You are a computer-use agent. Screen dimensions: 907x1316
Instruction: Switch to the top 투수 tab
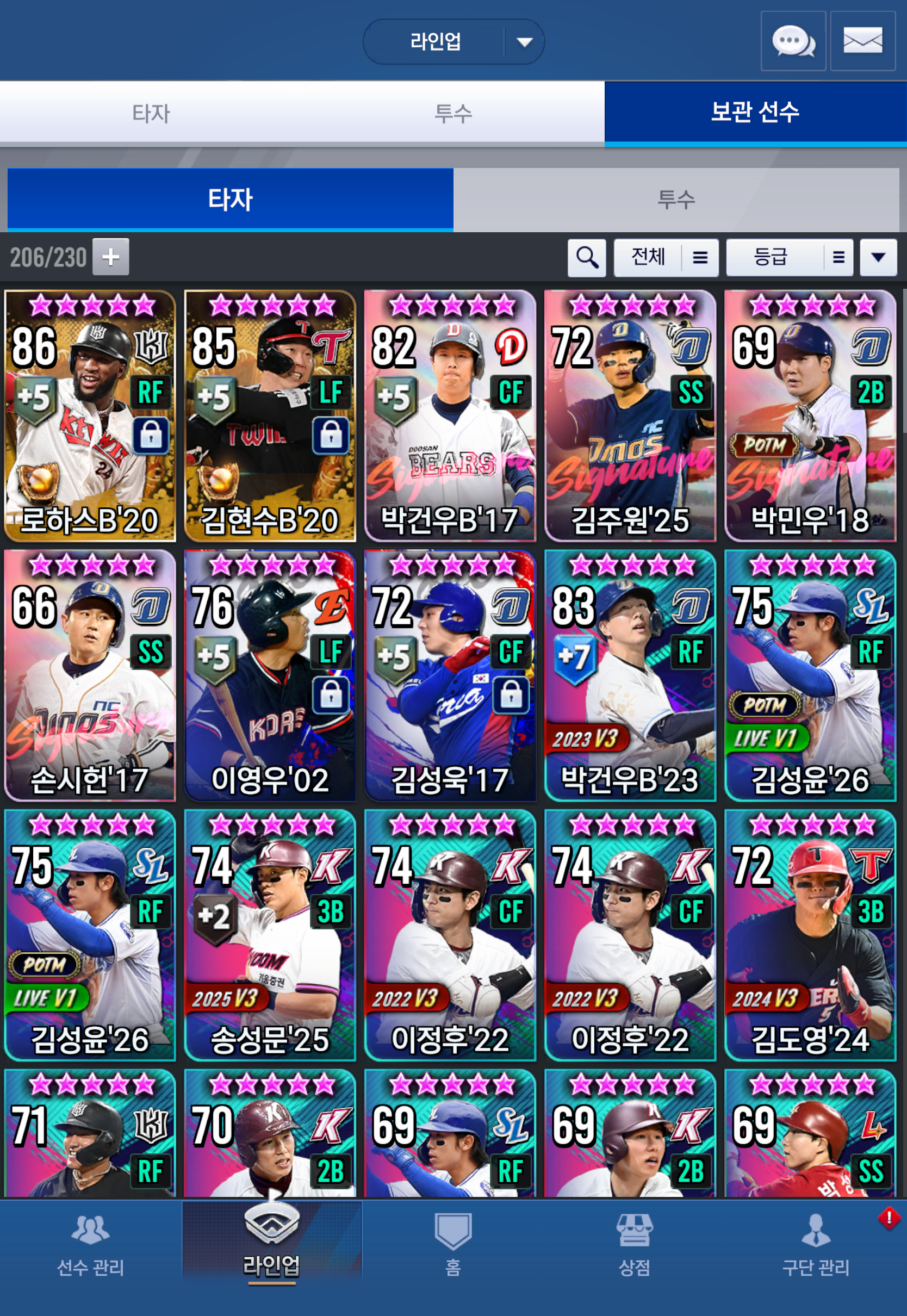(x=453, y=113)
